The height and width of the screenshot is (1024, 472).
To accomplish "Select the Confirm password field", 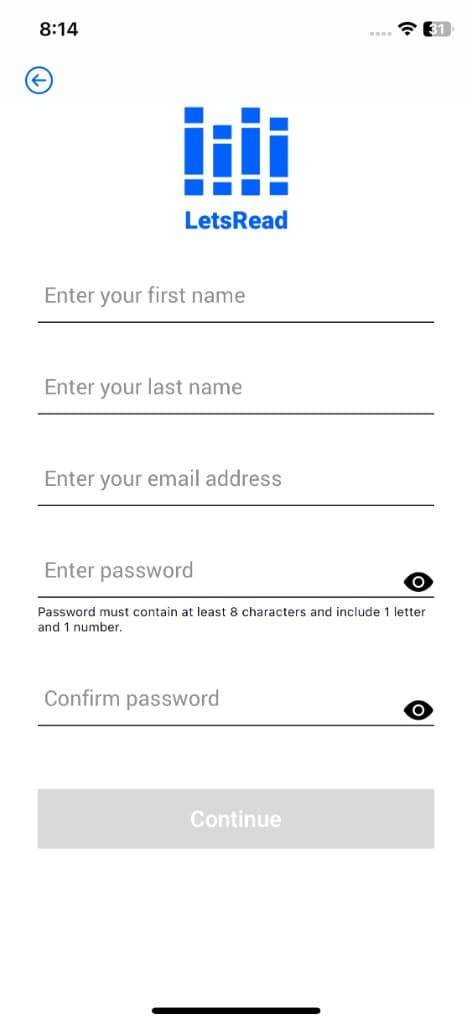I will coord(219,699).
